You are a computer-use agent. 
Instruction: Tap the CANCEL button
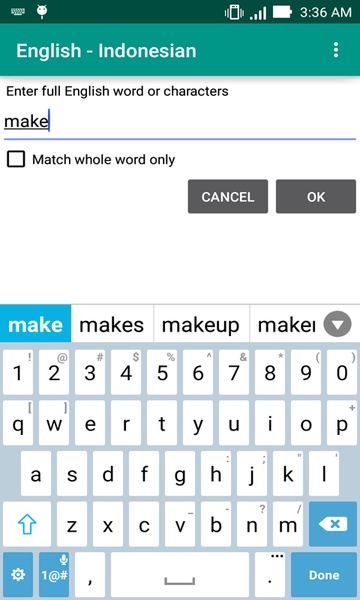(228, 197)
